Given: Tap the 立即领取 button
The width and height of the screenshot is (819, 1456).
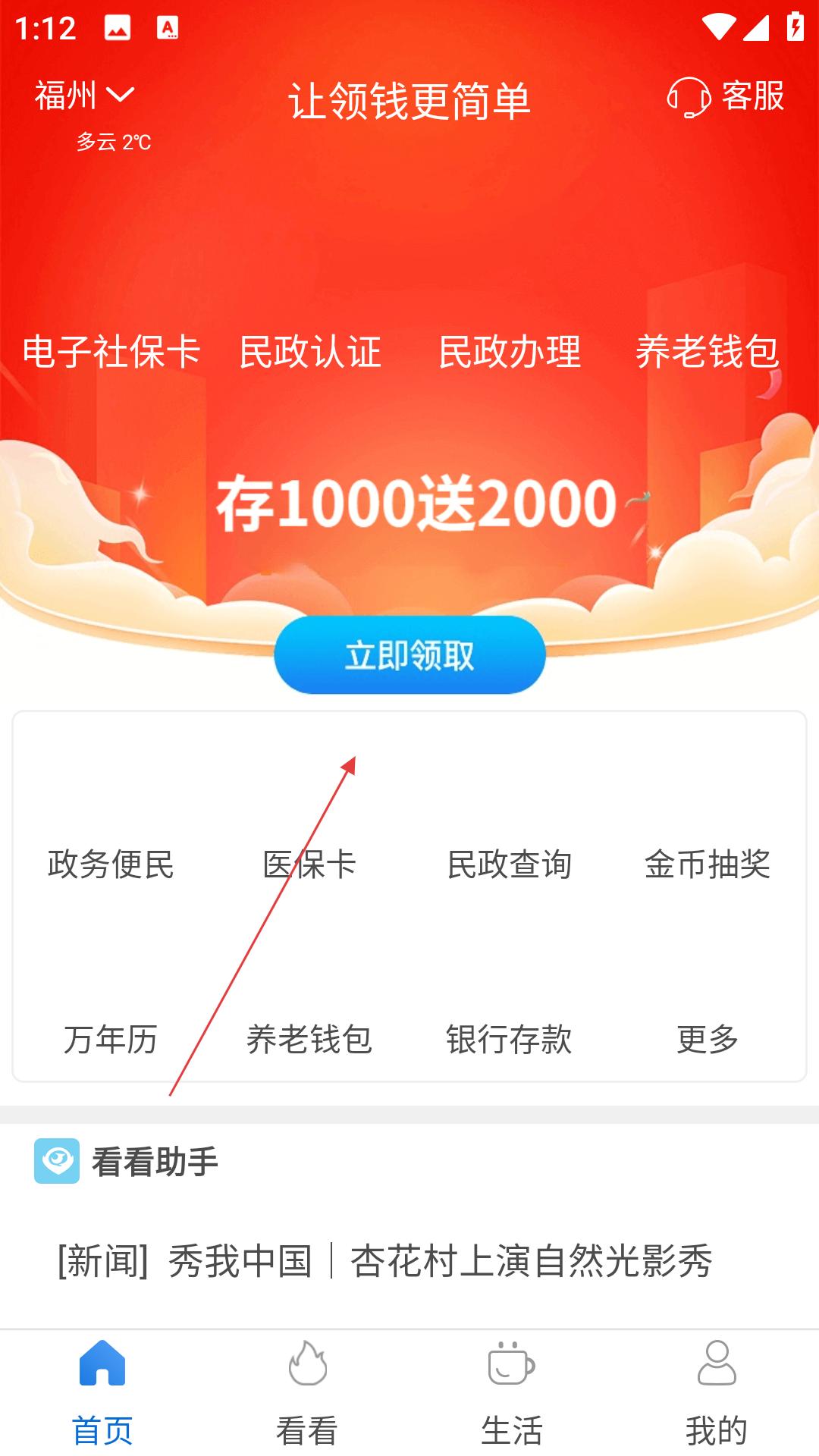Looking at the screenshot, I should (x=409, y=655).
